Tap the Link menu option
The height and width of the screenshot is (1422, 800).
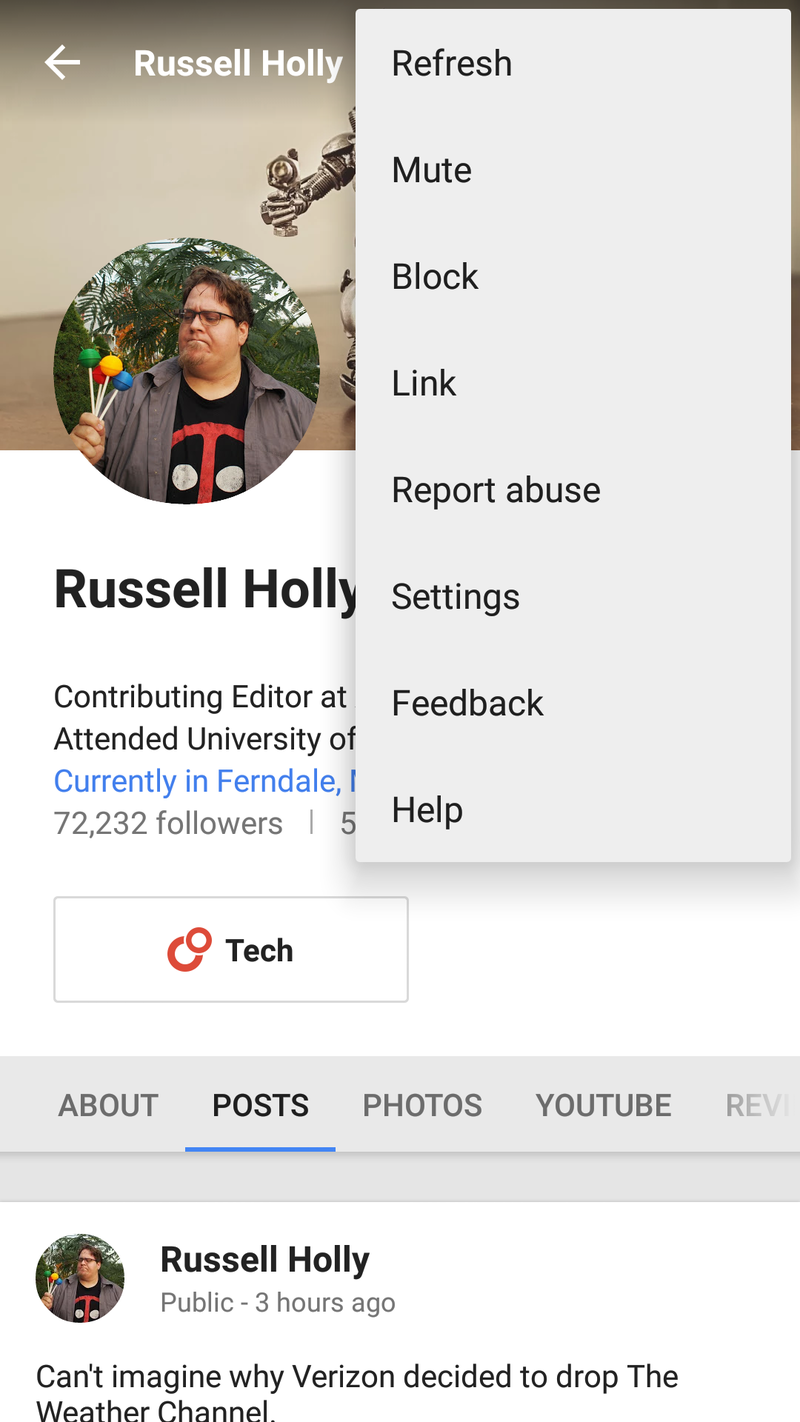tap(424, 383)
